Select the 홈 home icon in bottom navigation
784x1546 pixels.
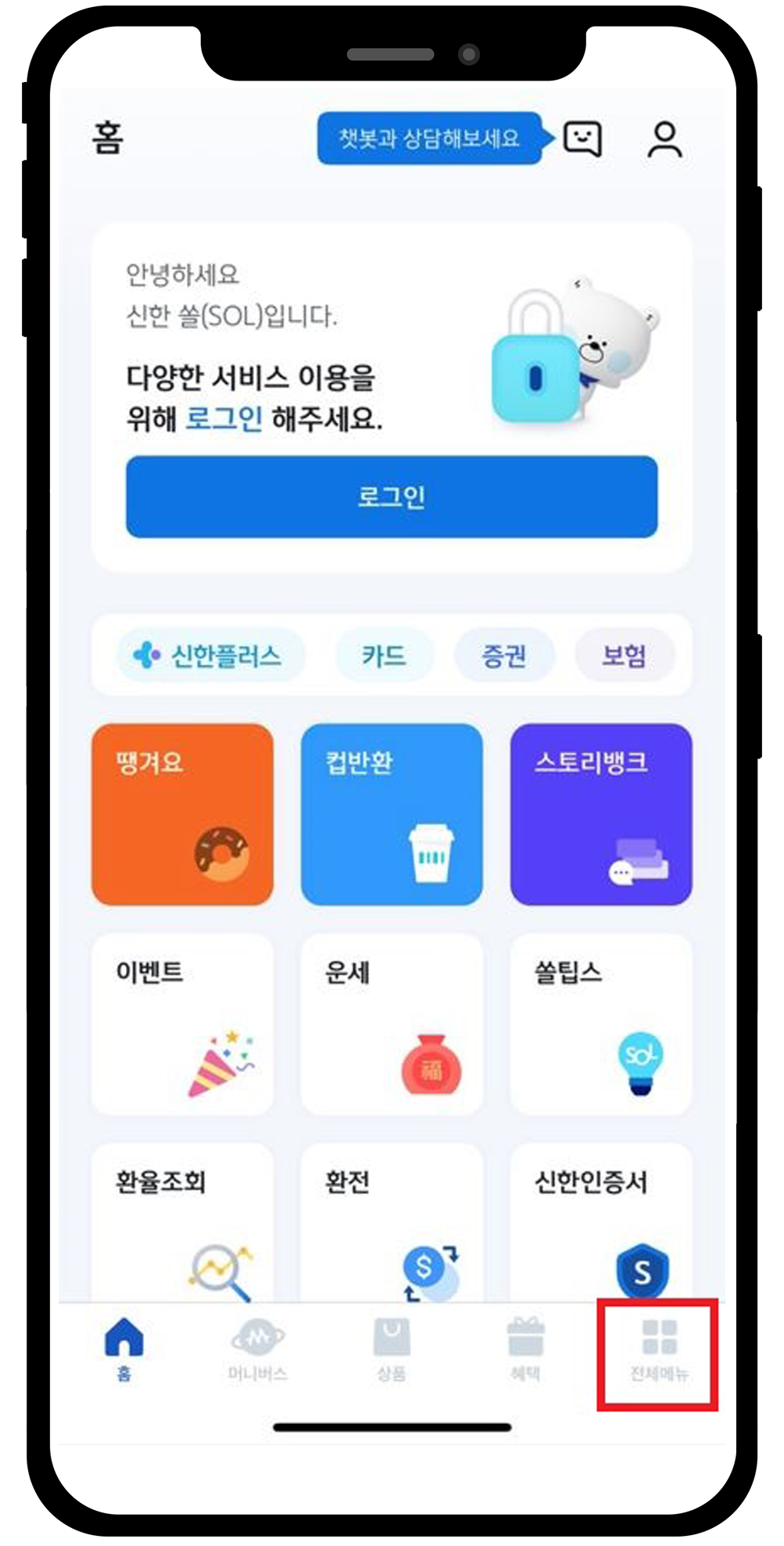(124, 1339)
